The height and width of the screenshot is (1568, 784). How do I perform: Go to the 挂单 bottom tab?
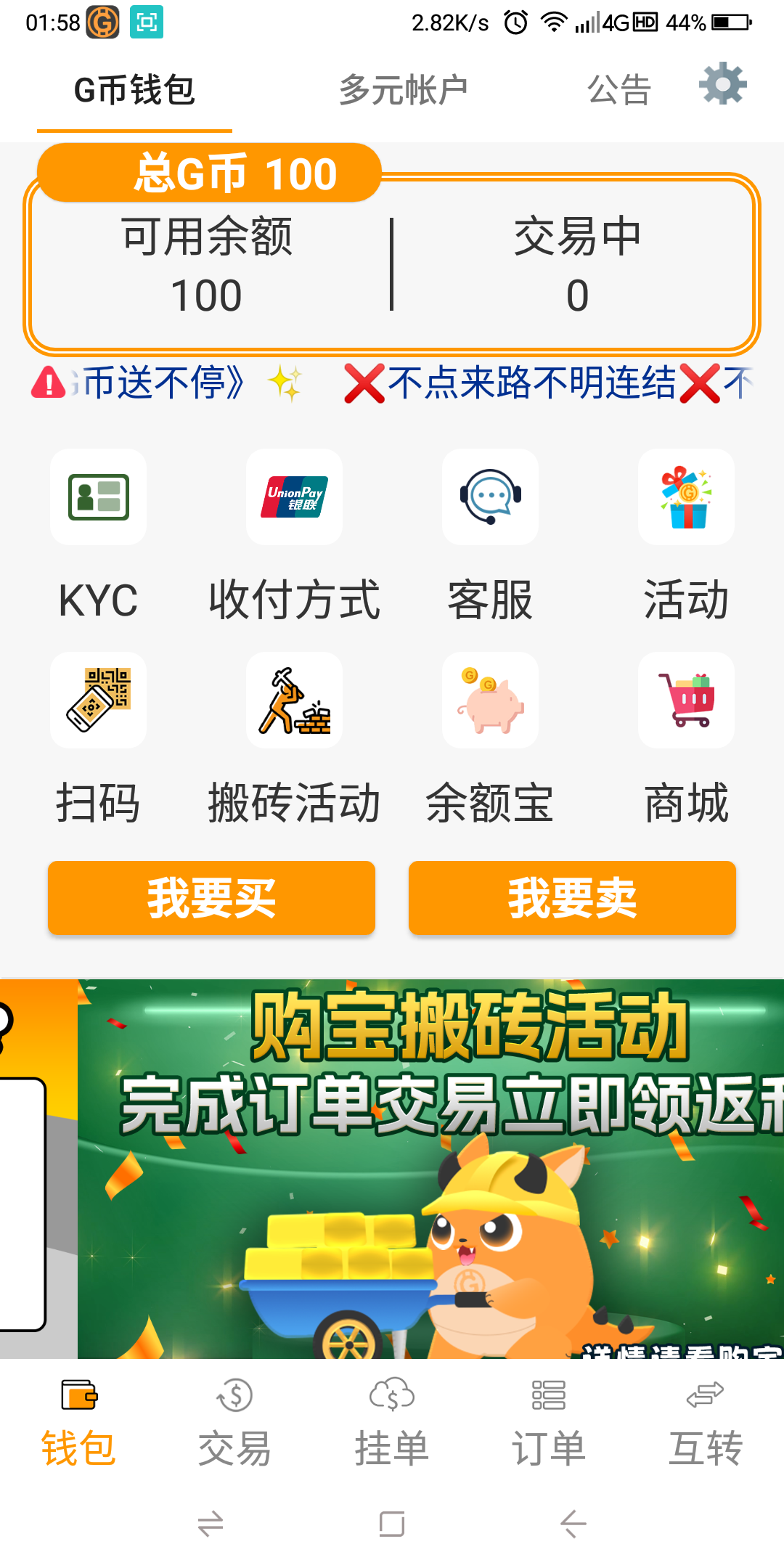[391, 1423]
